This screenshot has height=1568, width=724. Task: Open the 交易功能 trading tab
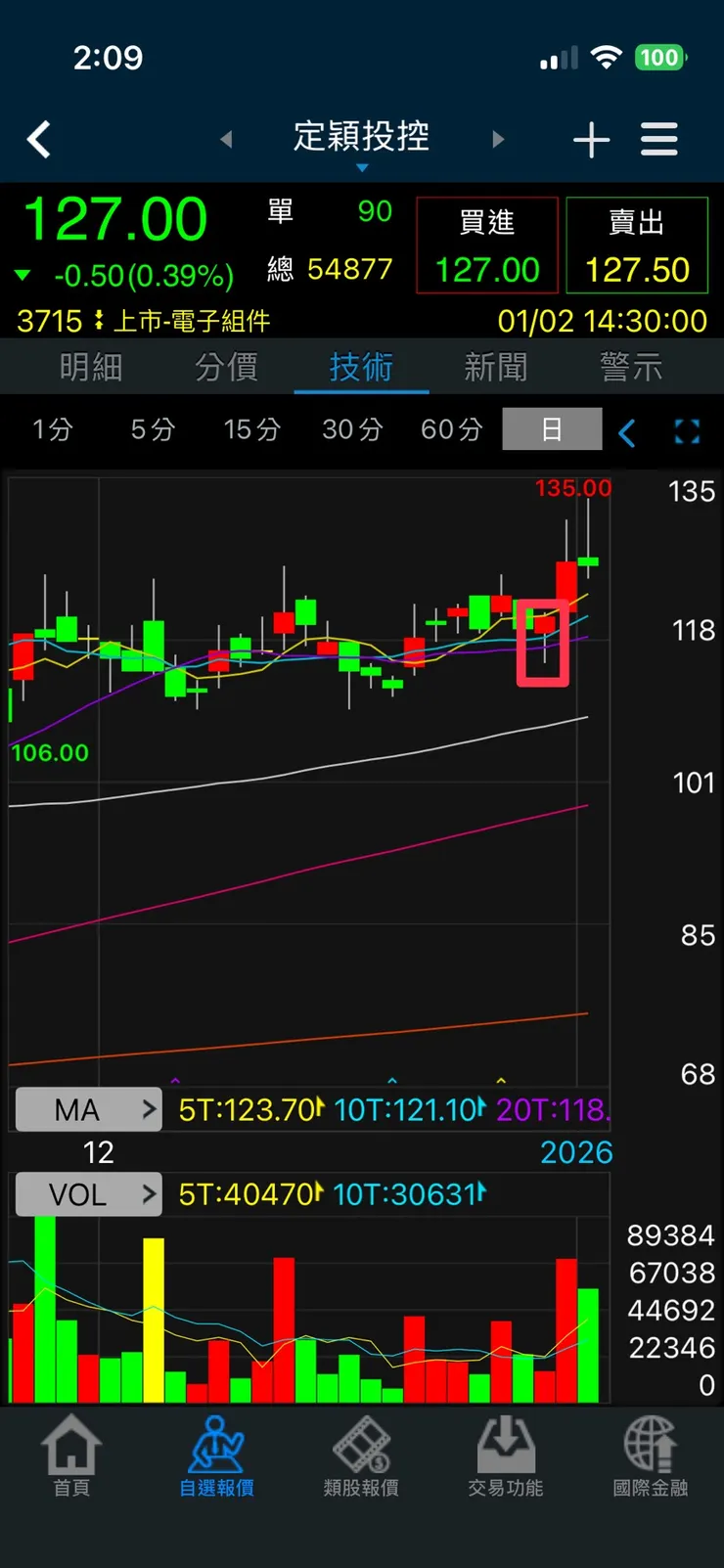[505, 1456]
